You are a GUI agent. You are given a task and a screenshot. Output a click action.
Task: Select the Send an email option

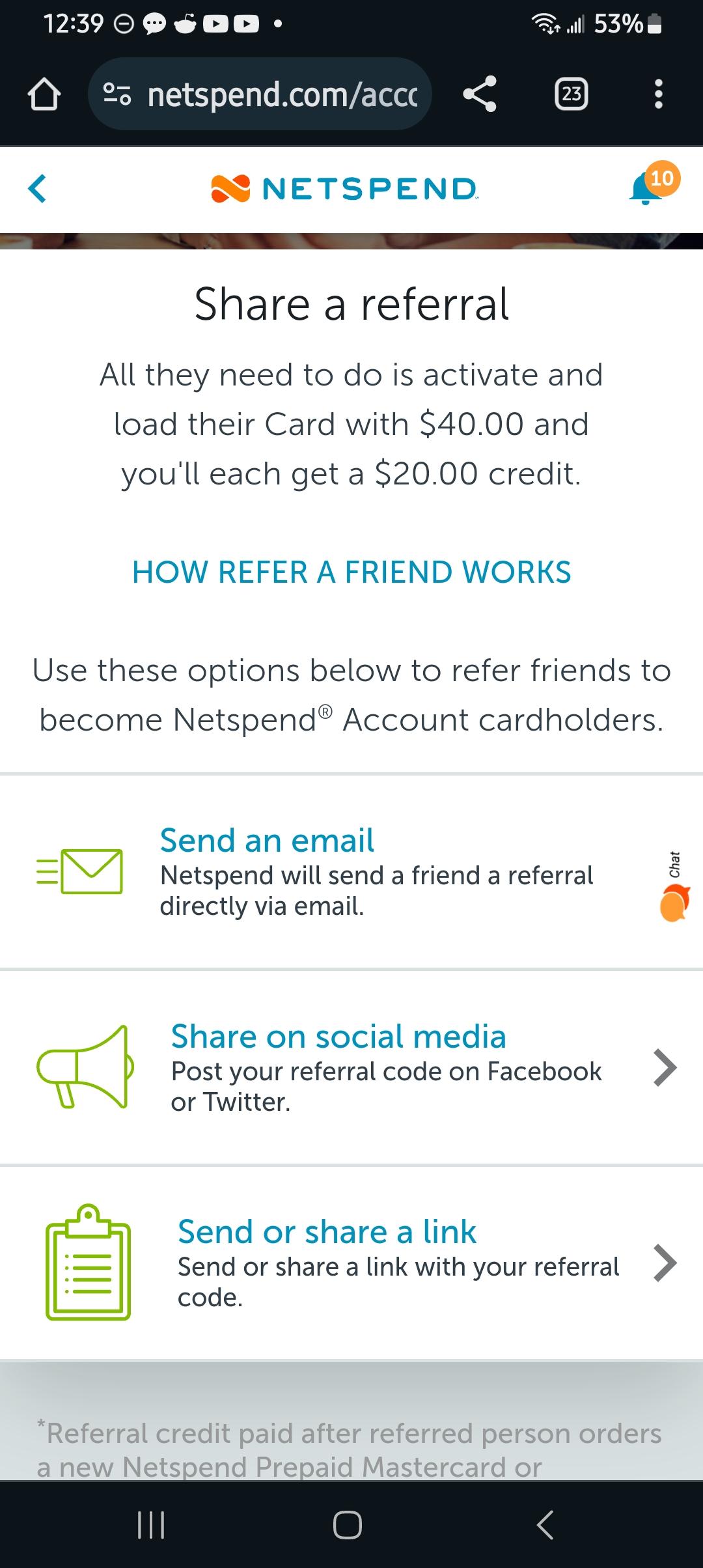click(x=267, y=840)
